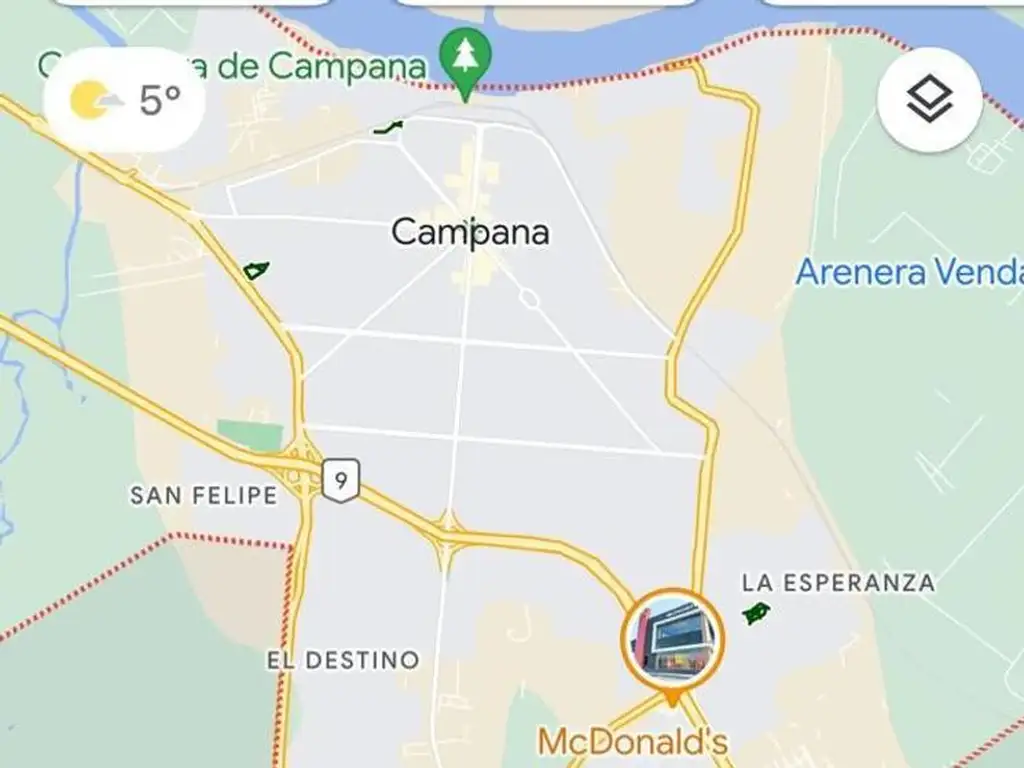Viewport: 1024px width, 768px height.
Task: Select the Costanera de Campana park pin
Action: pyautogui.click(x=465, y=58)
